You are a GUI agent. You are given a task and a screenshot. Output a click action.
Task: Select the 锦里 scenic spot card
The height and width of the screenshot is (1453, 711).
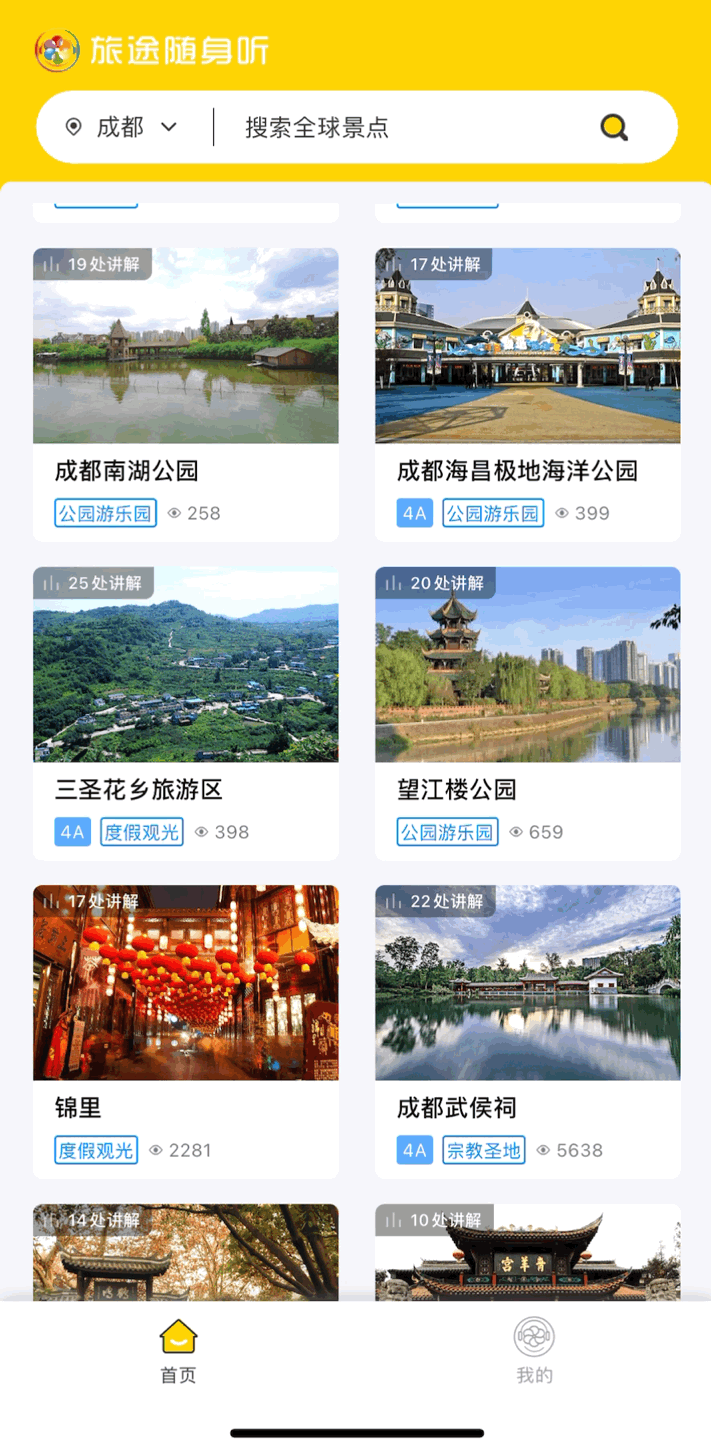coord(186,1031)
